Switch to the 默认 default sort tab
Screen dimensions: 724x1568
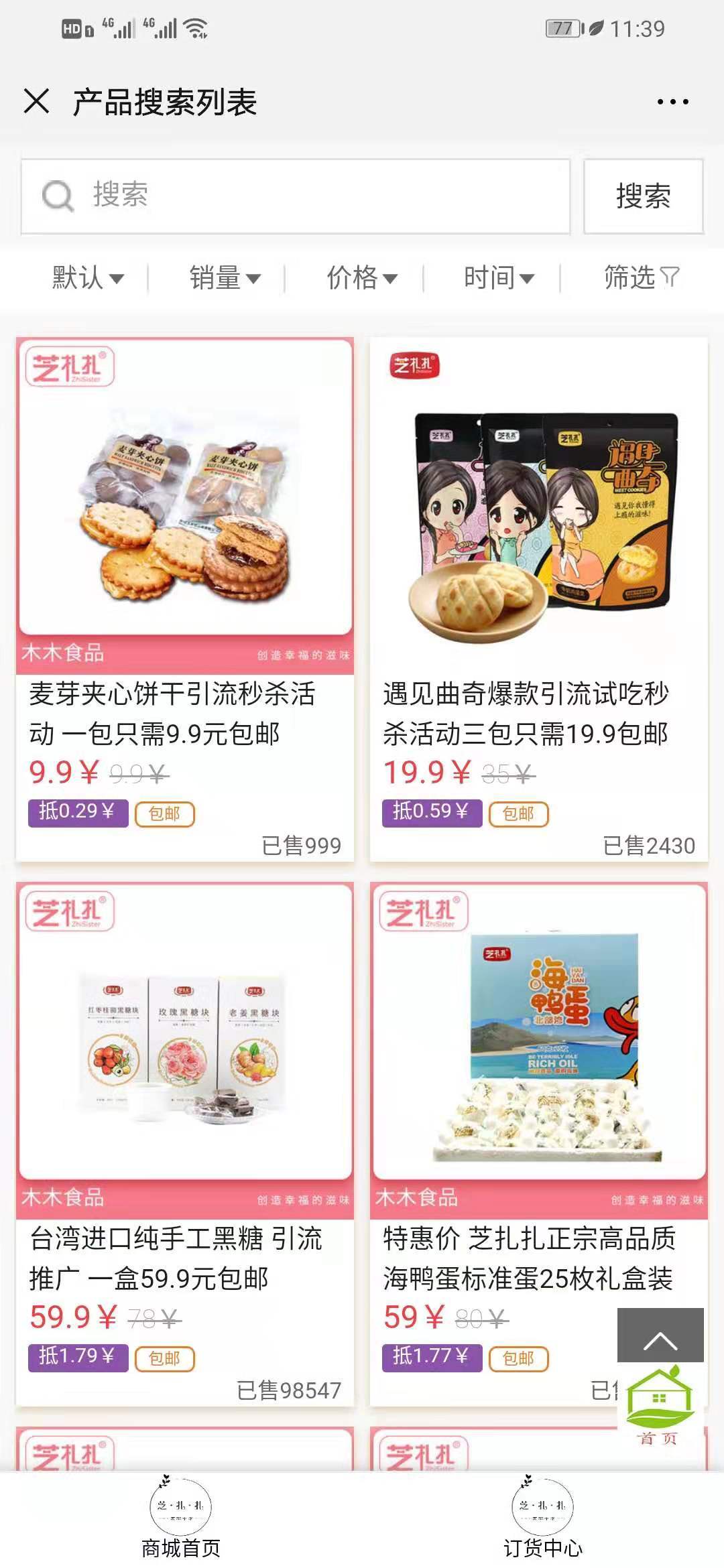(86, 277)
